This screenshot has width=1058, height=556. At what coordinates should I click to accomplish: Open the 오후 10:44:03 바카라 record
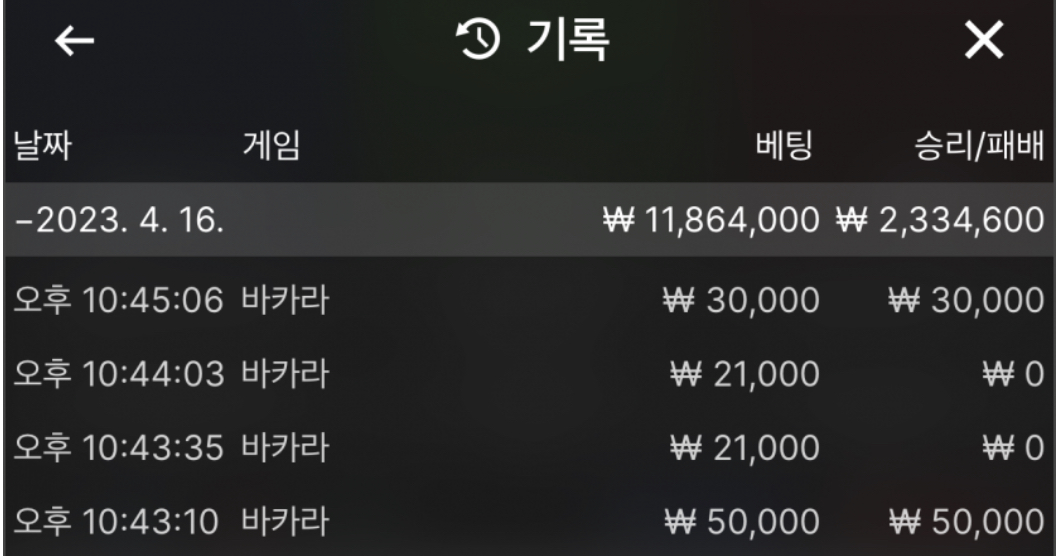pyautogui.click(x=528, y=374)
